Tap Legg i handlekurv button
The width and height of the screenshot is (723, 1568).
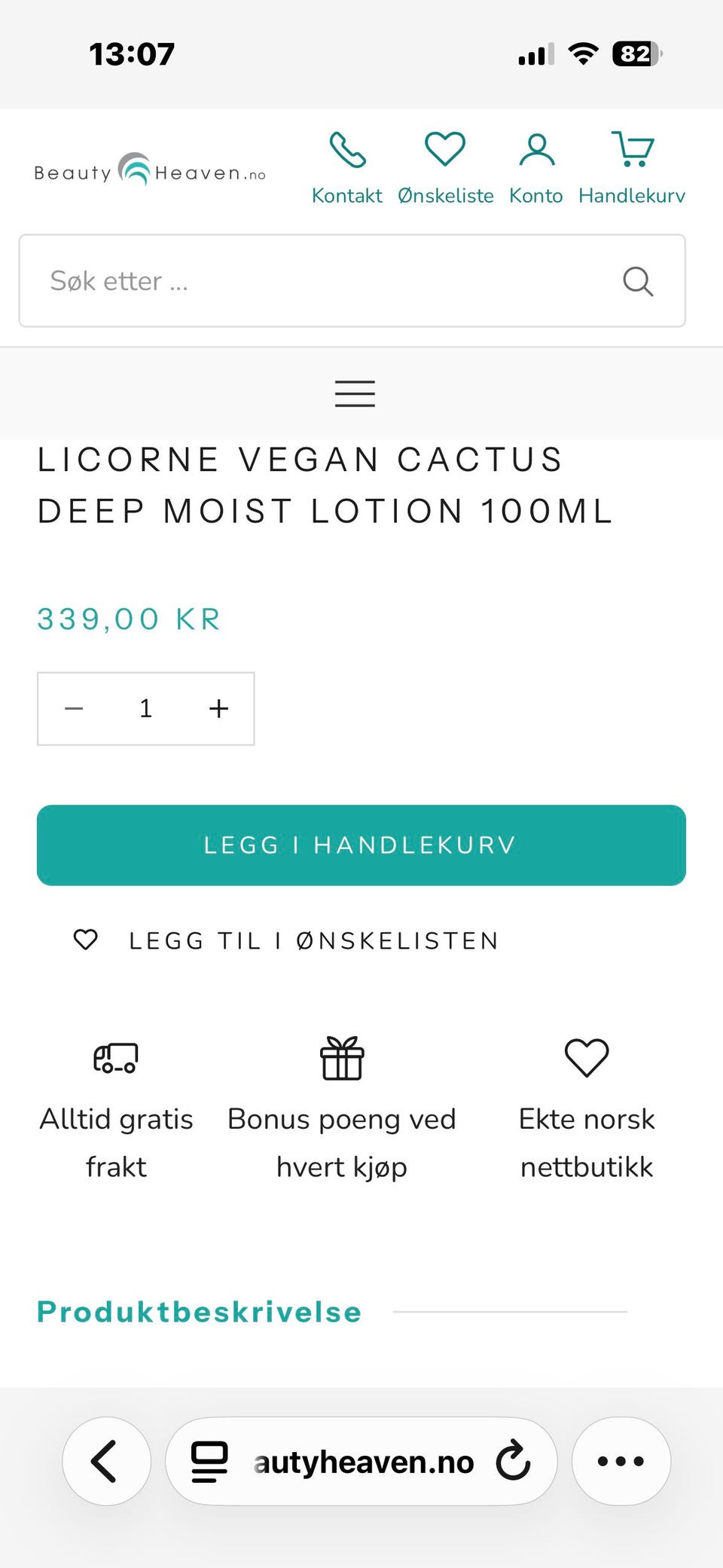coord(361,845)
